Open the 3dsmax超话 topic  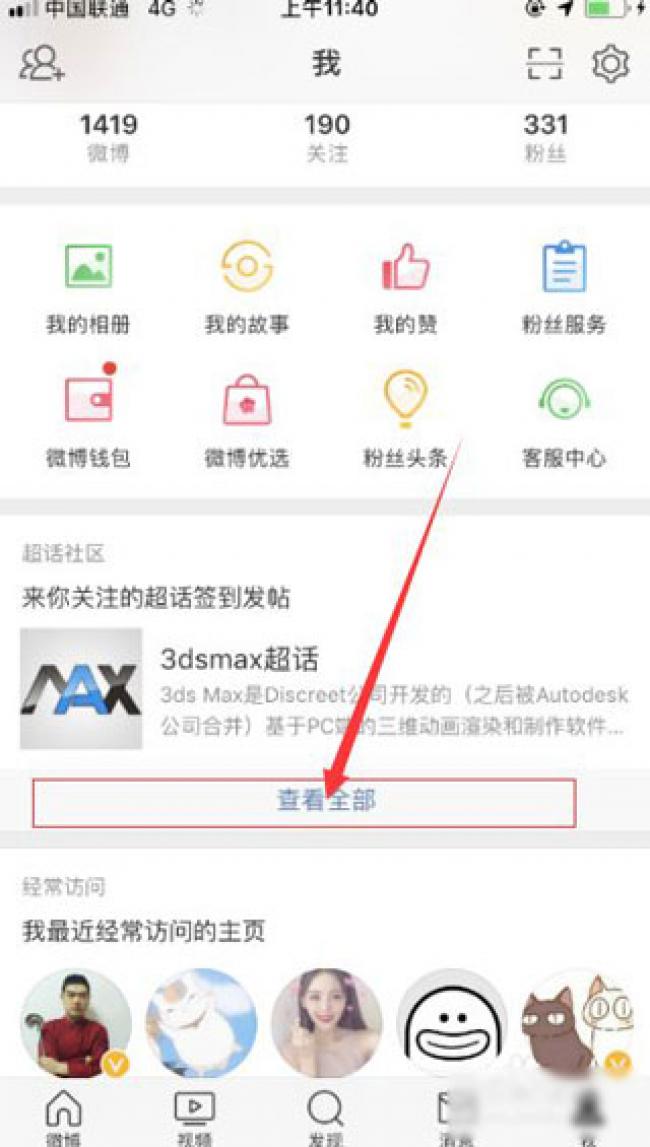pos(325,688)
